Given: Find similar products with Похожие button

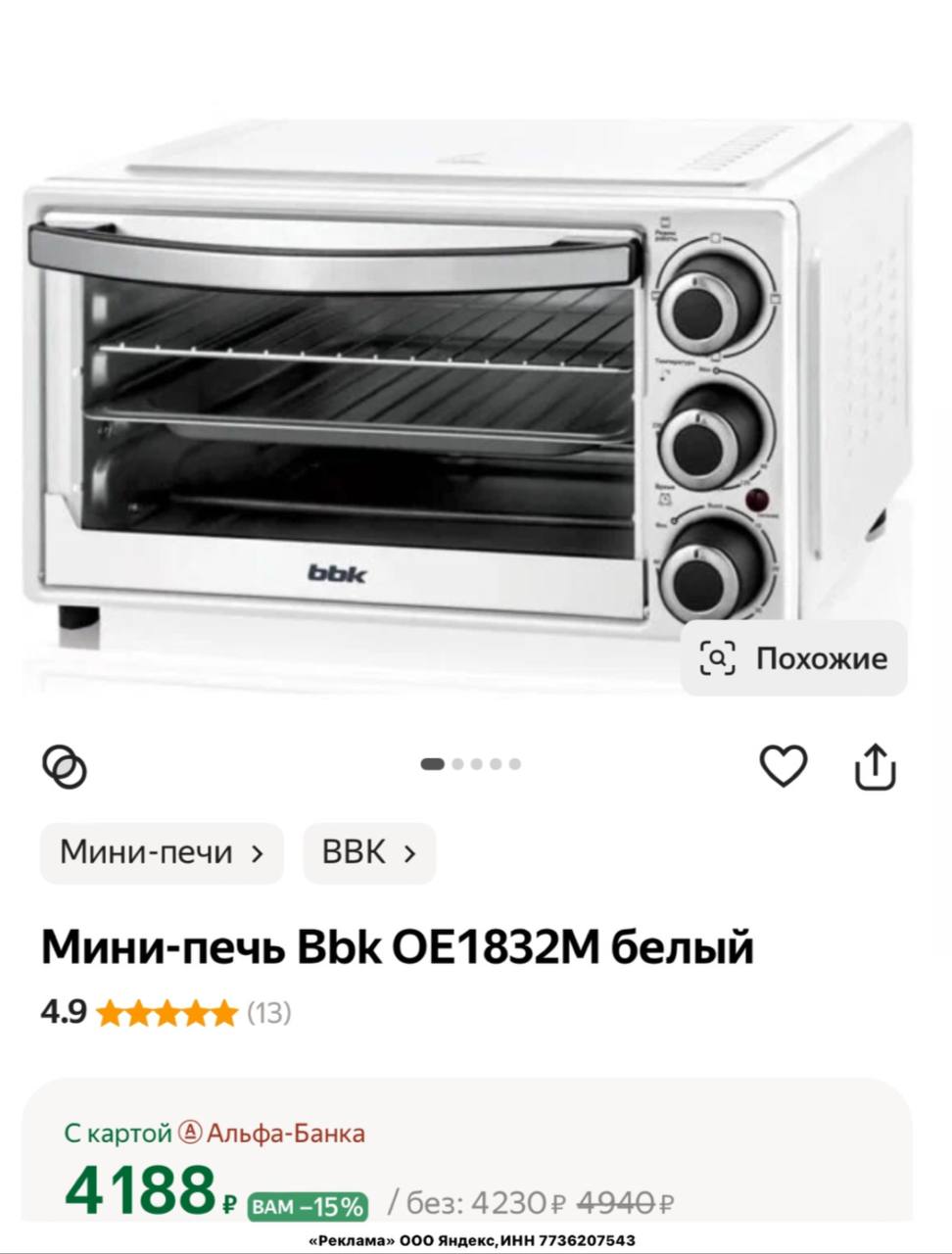Looking at the screenshot, I should 794,658.
